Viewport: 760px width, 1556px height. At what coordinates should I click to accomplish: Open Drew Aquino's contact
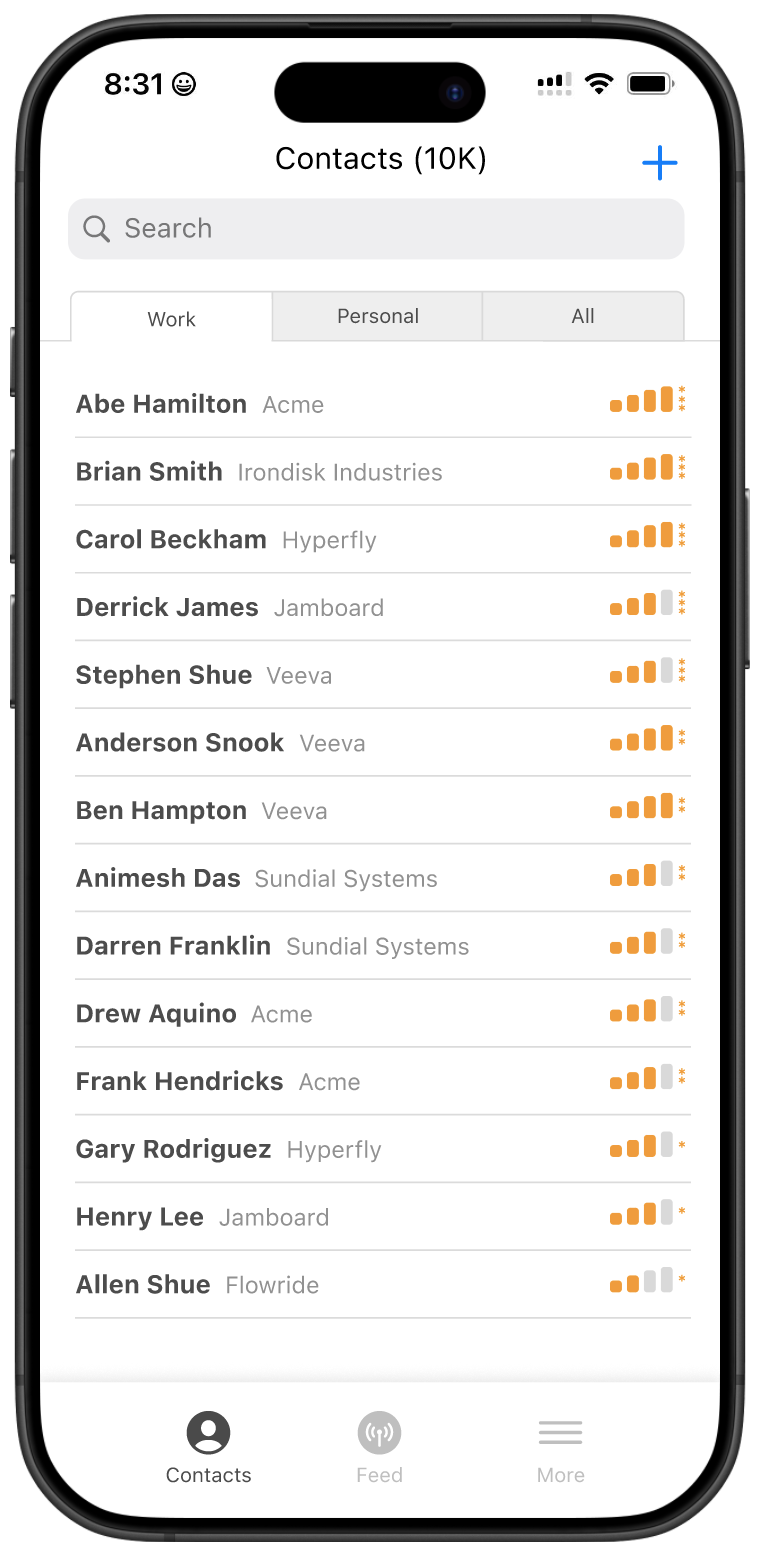[157, 1014]
